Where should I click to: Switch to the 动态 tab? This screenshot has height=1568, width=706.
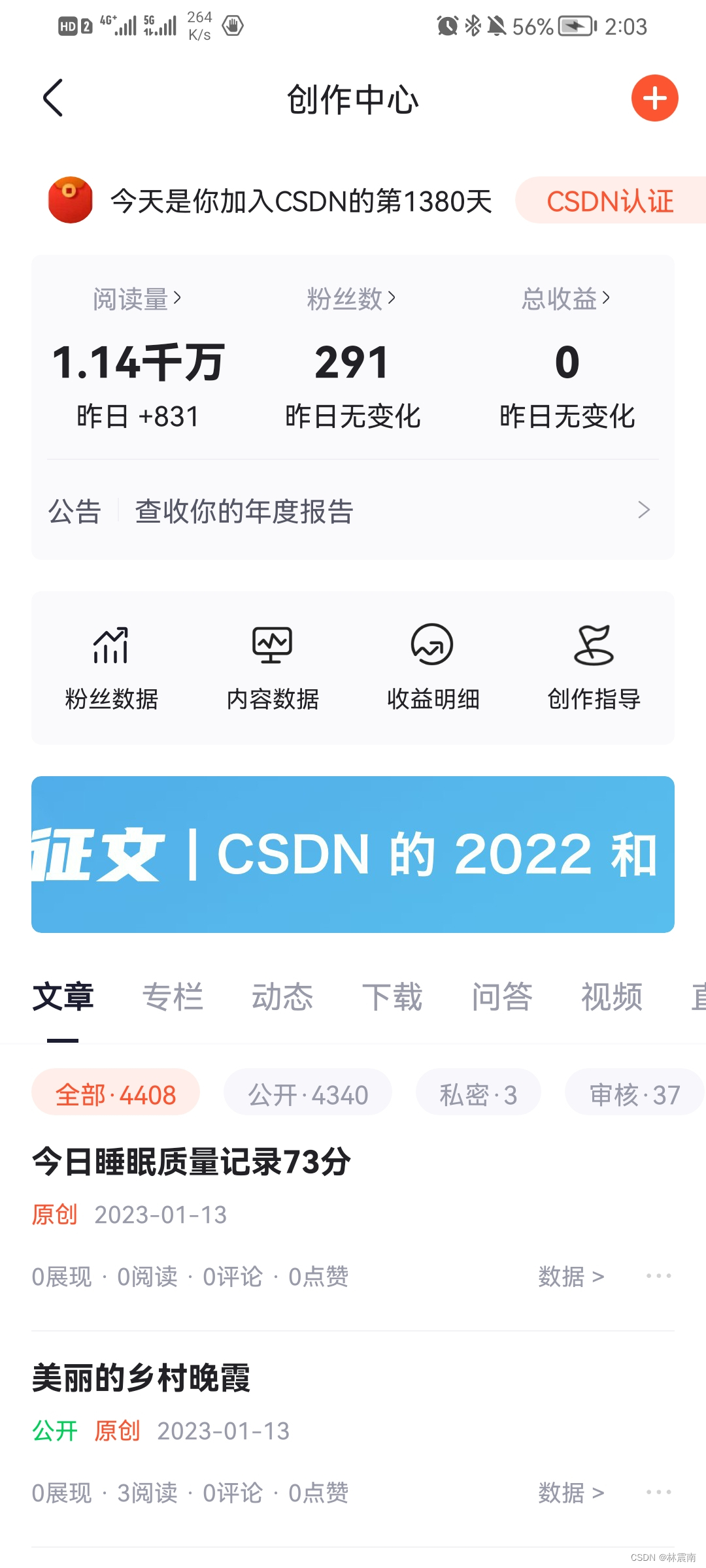(282, 997)
